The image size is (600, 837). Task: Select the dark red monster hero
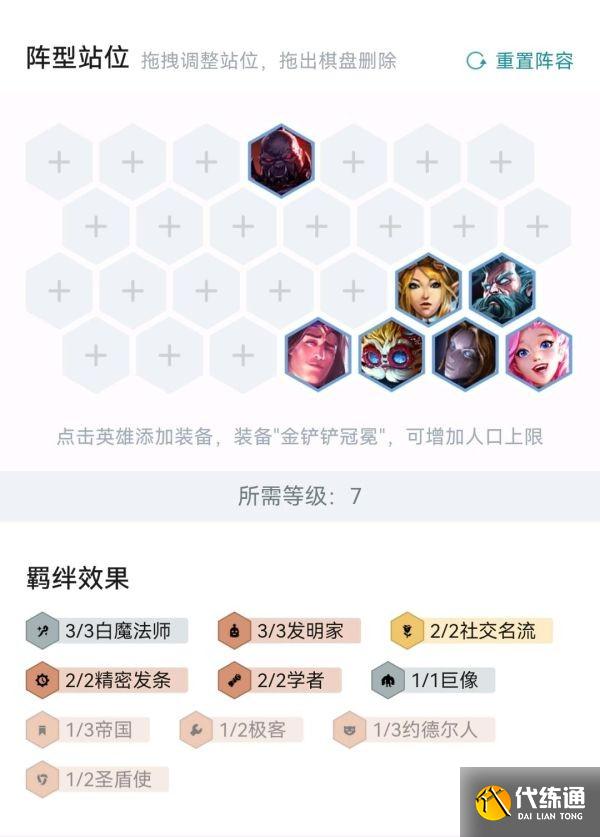281,160
